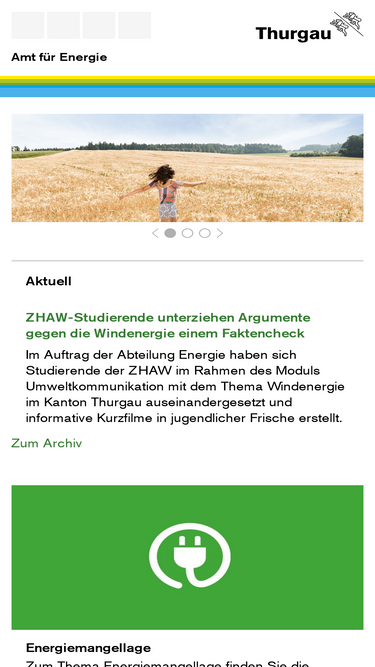Jump to the third carousel slide dot
Image resolution: width=375 pixels, height=667 pixels.
tap(205, 233)
